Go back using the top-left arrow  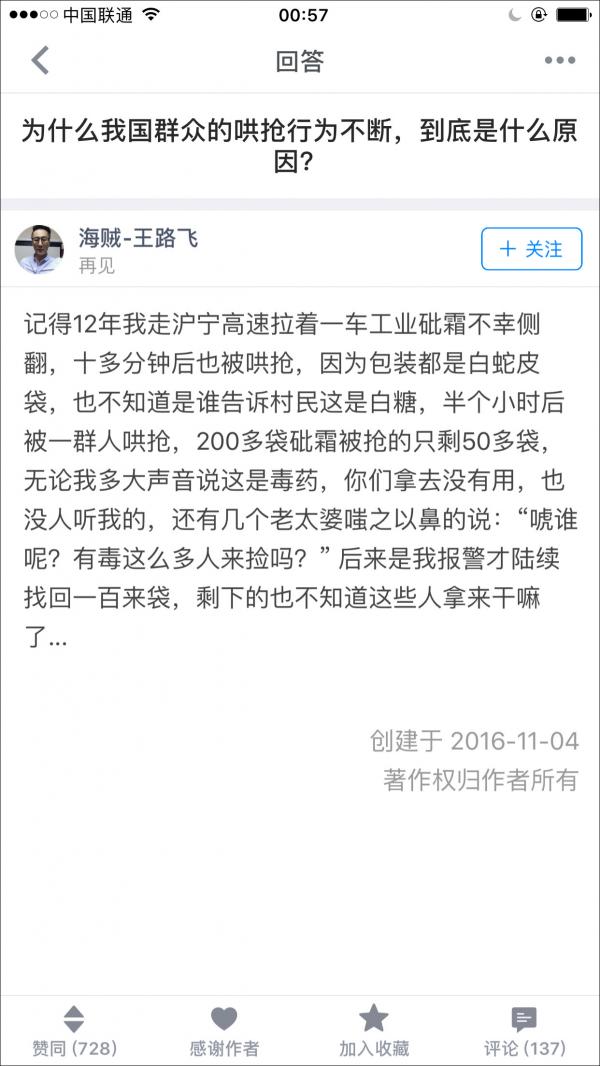click(40, 61)
